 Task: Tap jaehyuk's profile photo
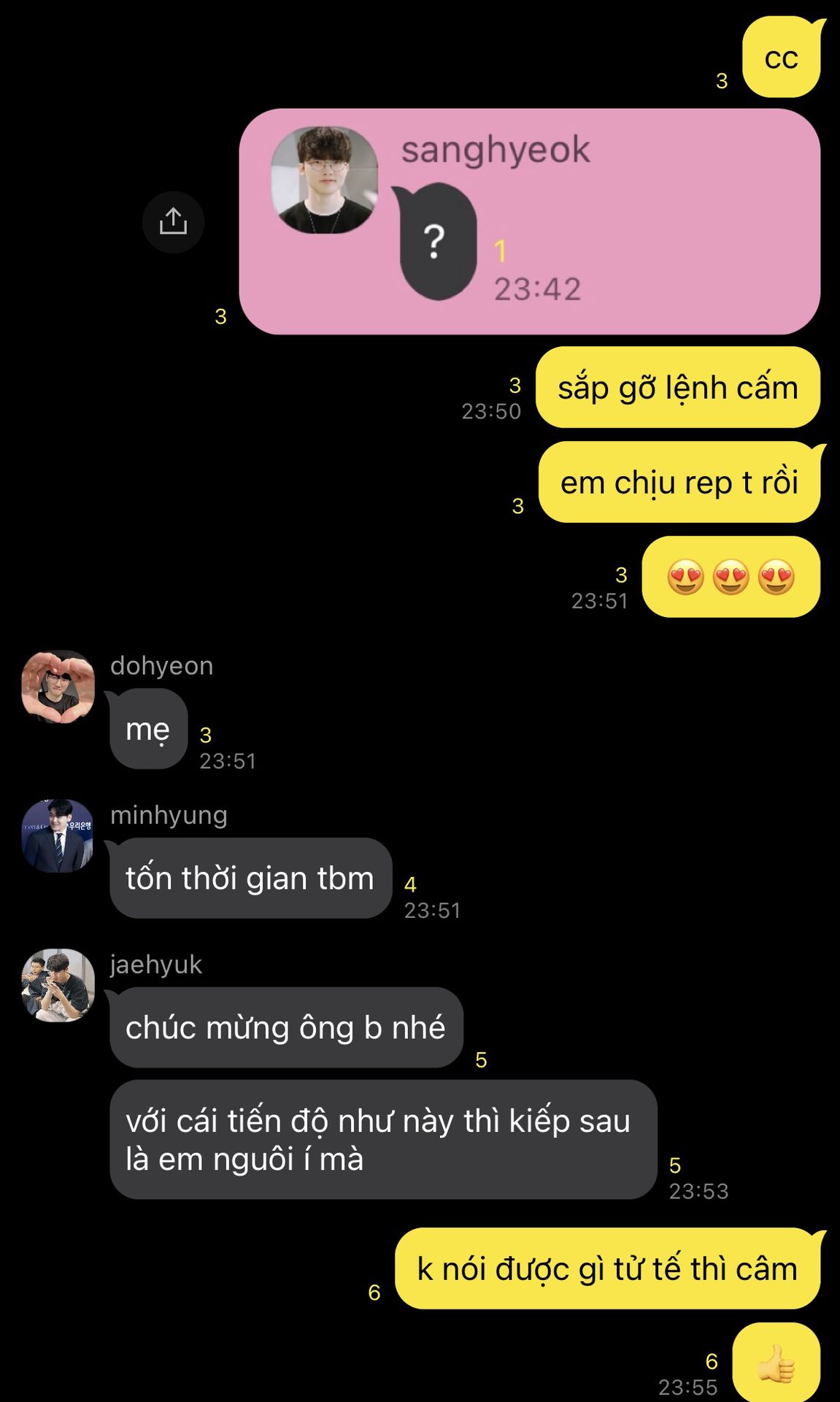pos(58,985)
